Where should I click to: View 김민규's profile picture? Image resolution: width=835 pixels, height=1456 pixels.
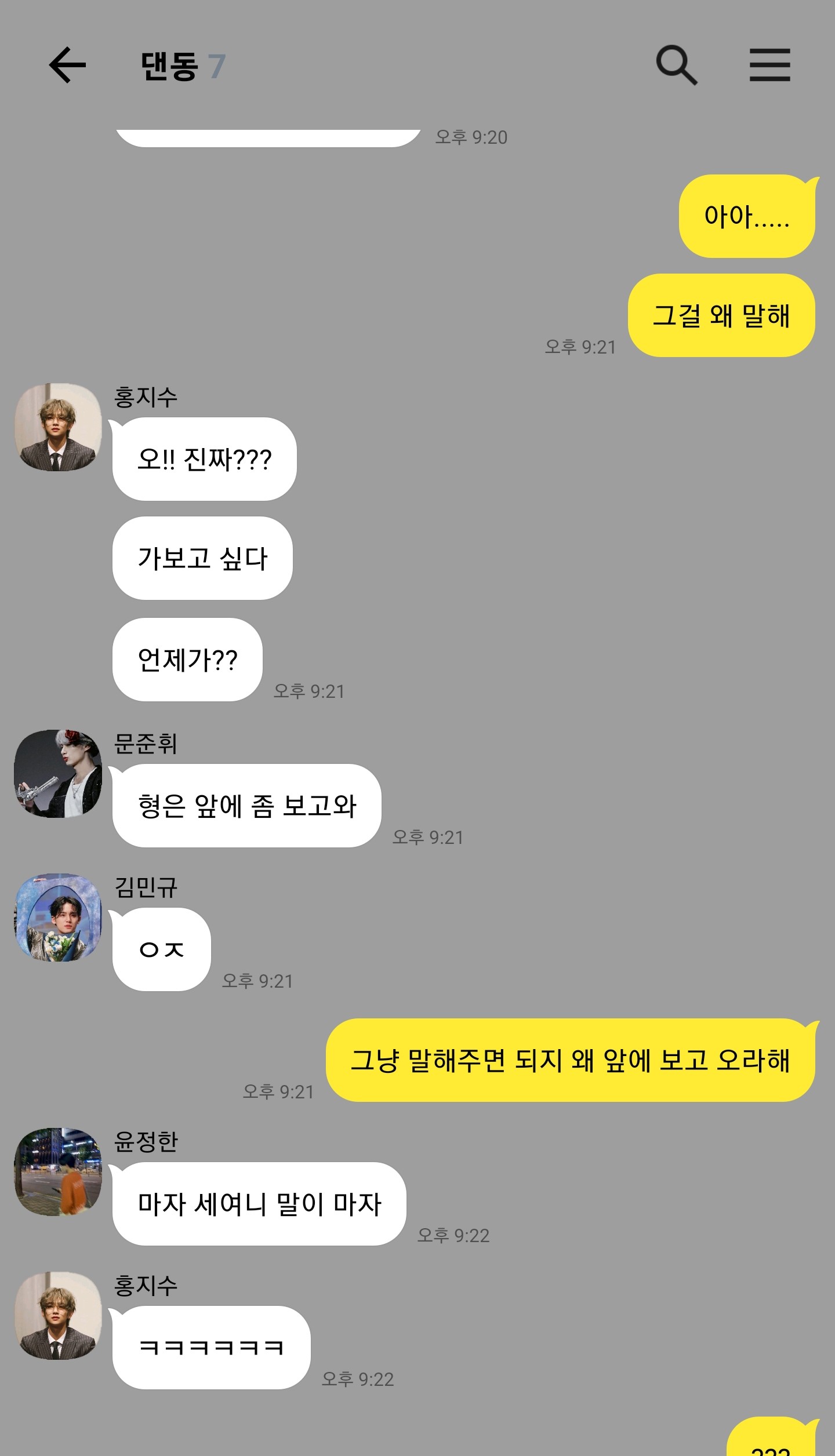click(58, 918)
